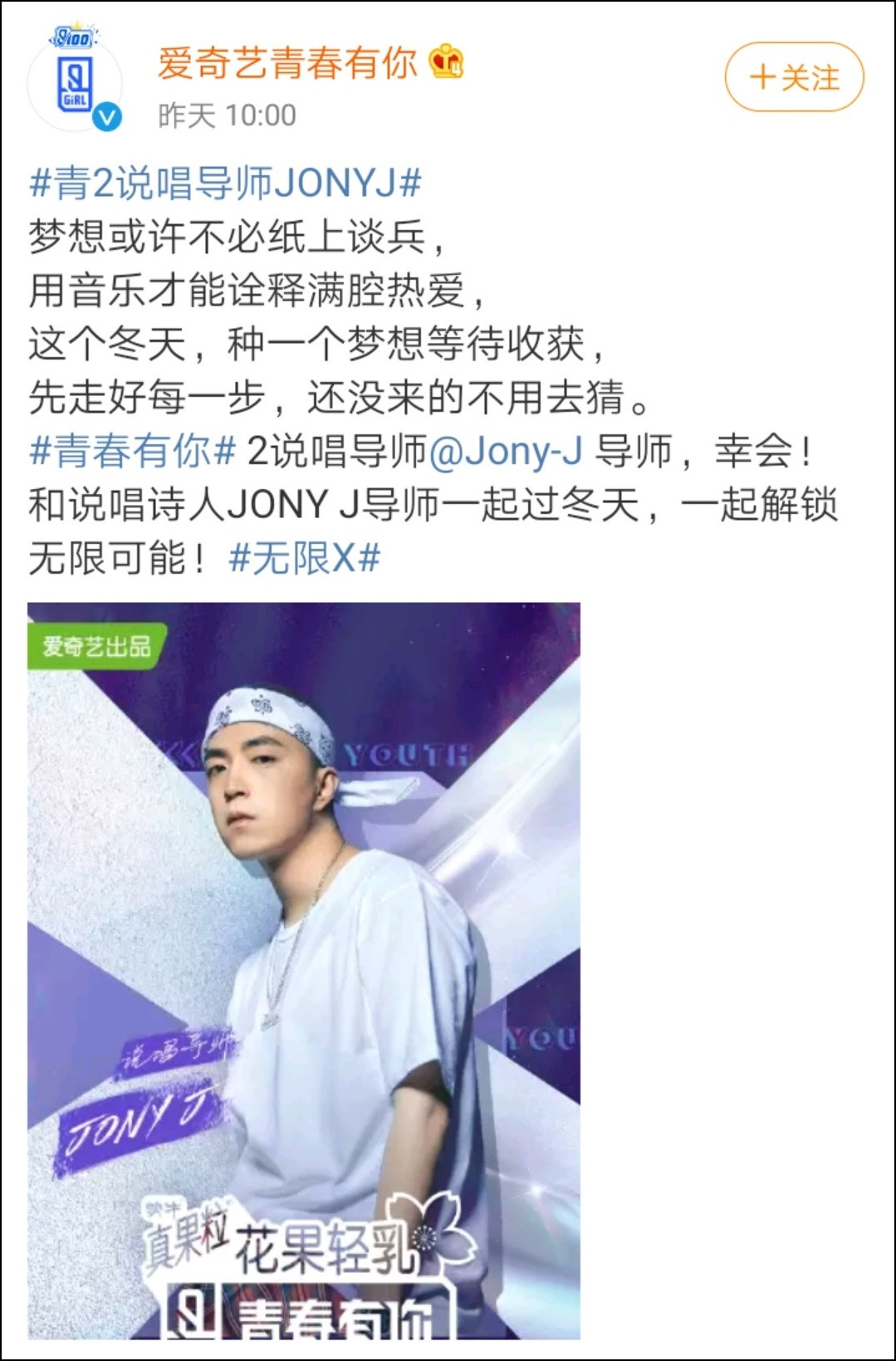The width and height of the screenshot is (896, 1361).
Task: Open the 爱奇艺青春有你 account name
Action: click(288, 63)
